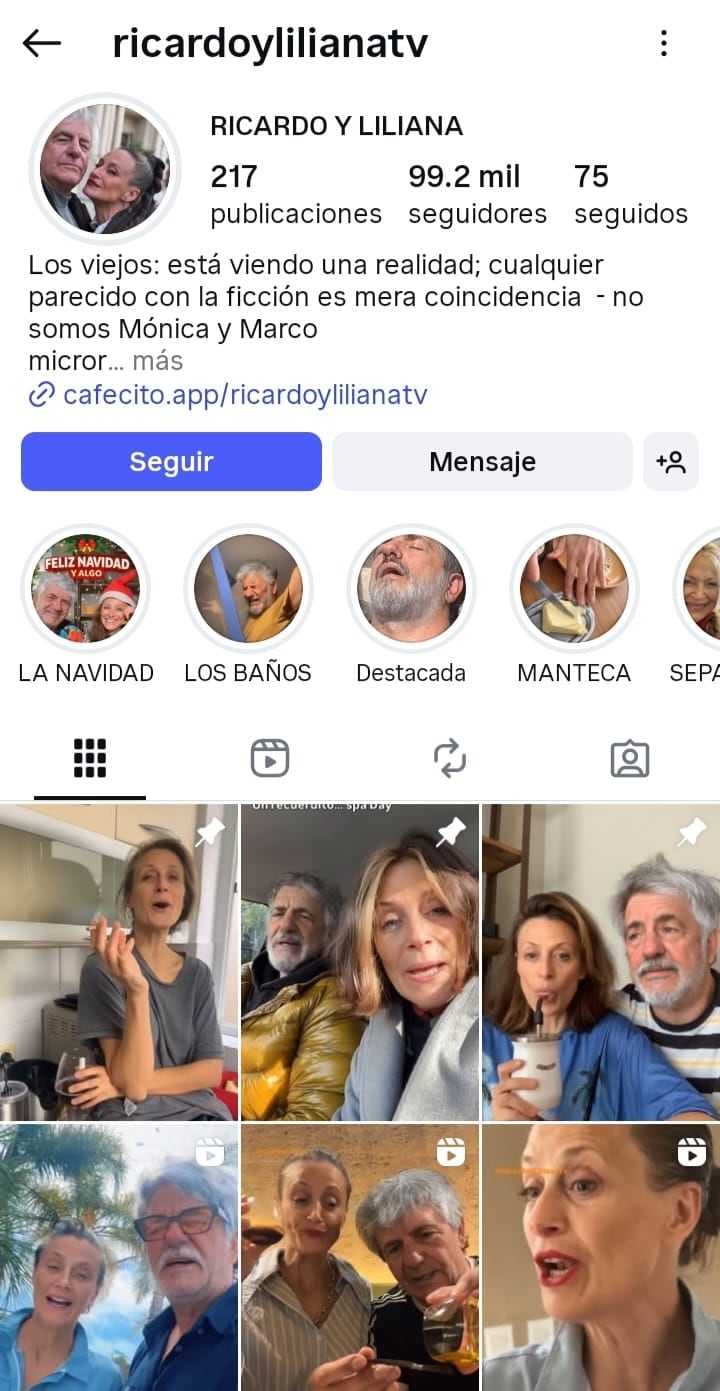This screenshot has width=720, height=1391.
Task: Open the LA NAVIDAD highlight
Action: coord(86,588)
